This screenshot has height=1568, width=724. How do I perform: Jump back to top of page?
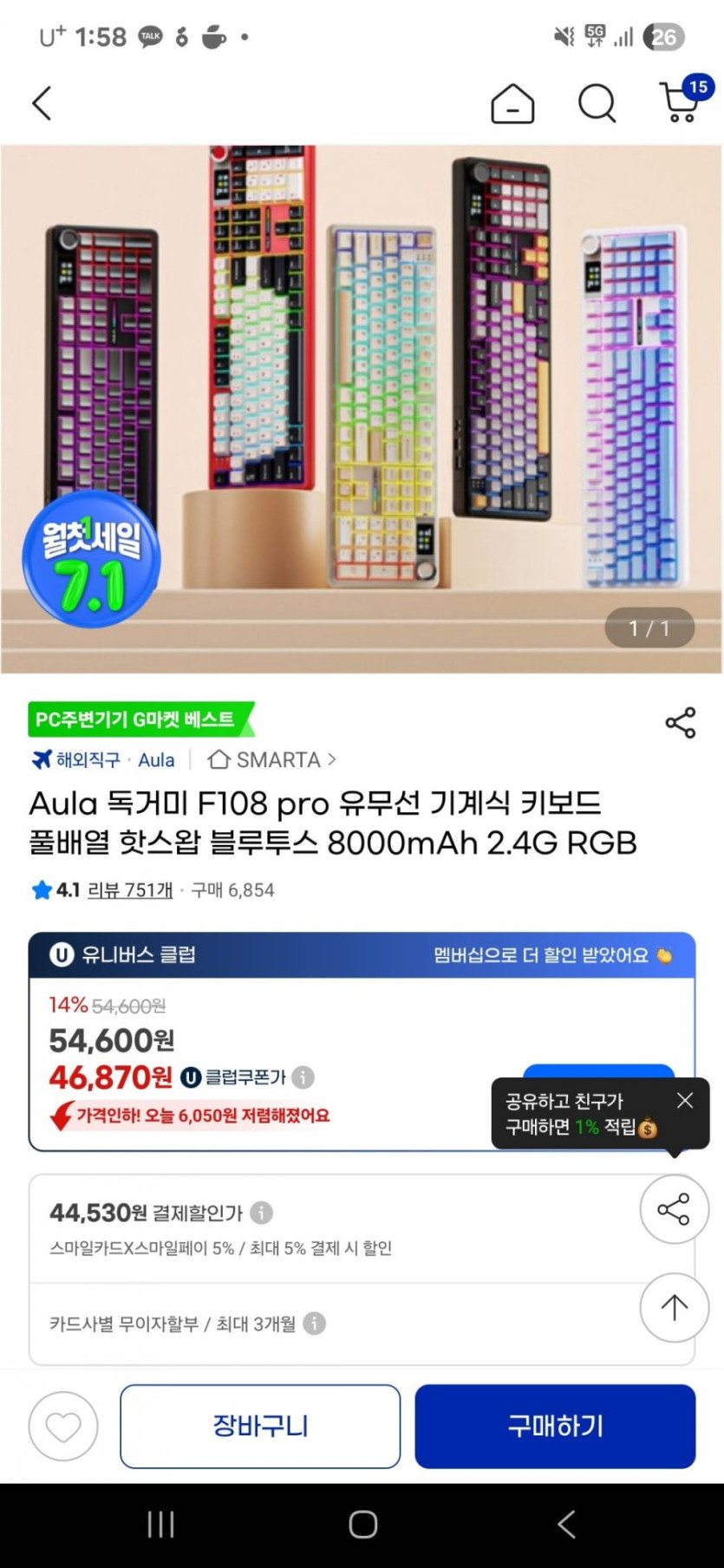[674, 1307]
